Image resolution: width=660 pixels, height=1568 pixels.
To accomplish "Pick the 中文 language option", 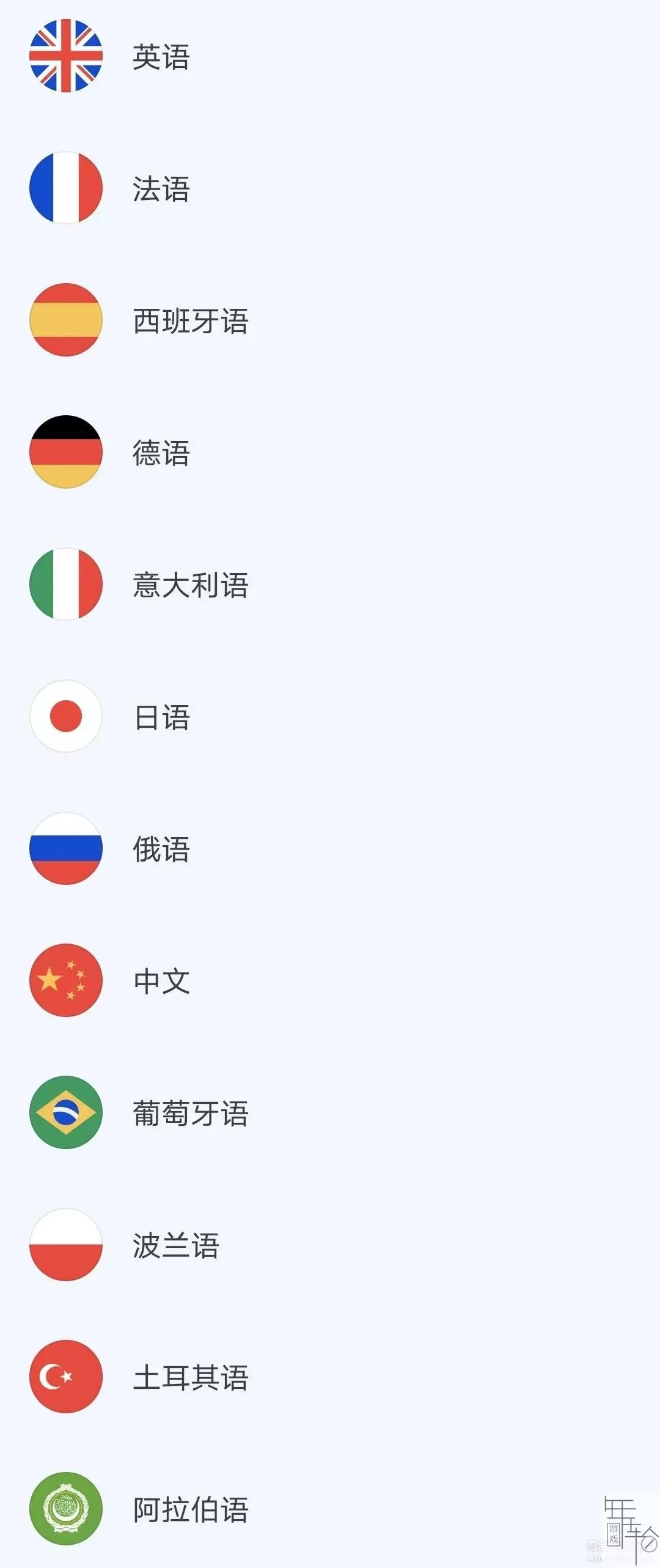I will [x=161, y=981].
